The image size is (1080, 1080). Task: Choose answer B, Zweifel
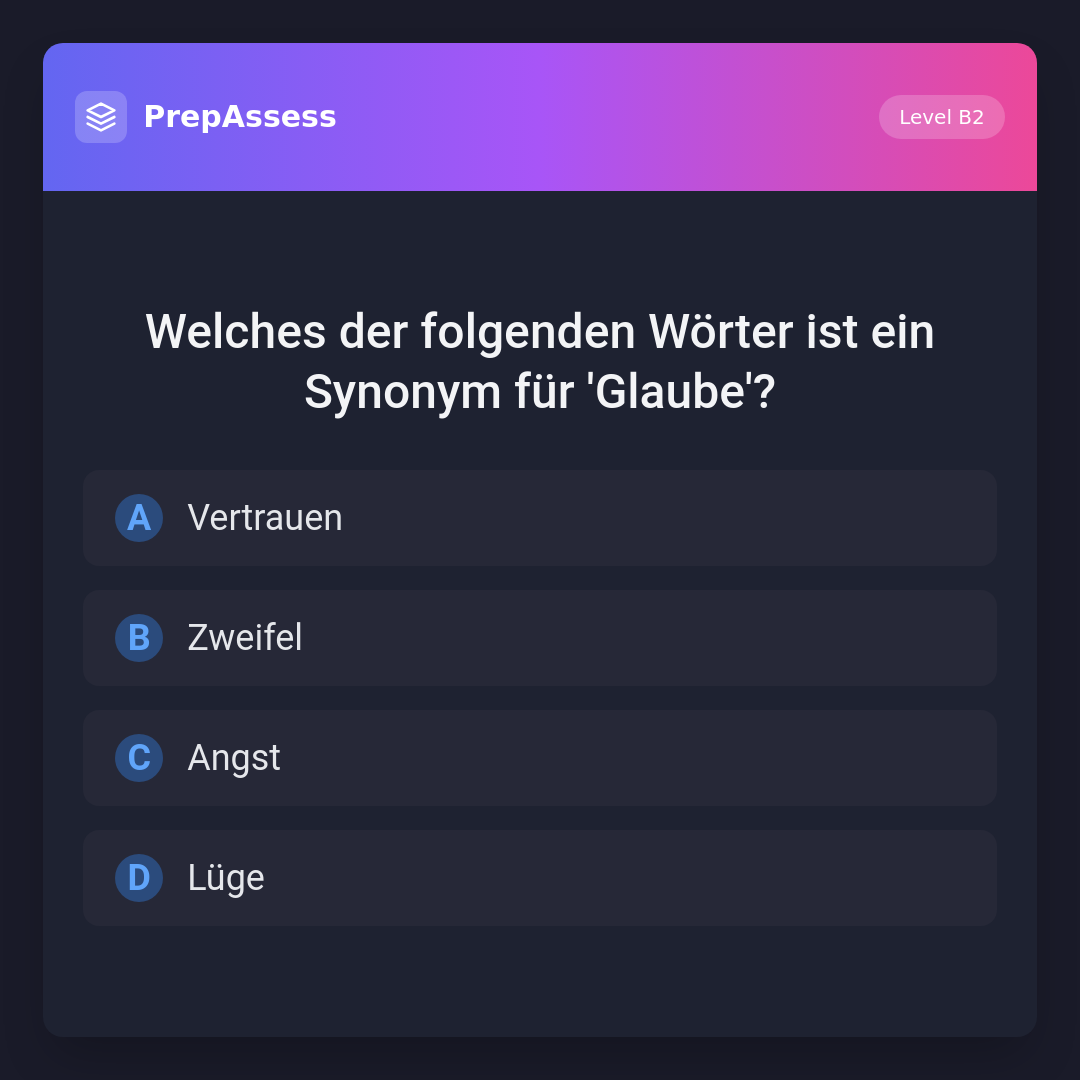coord(540,638)
